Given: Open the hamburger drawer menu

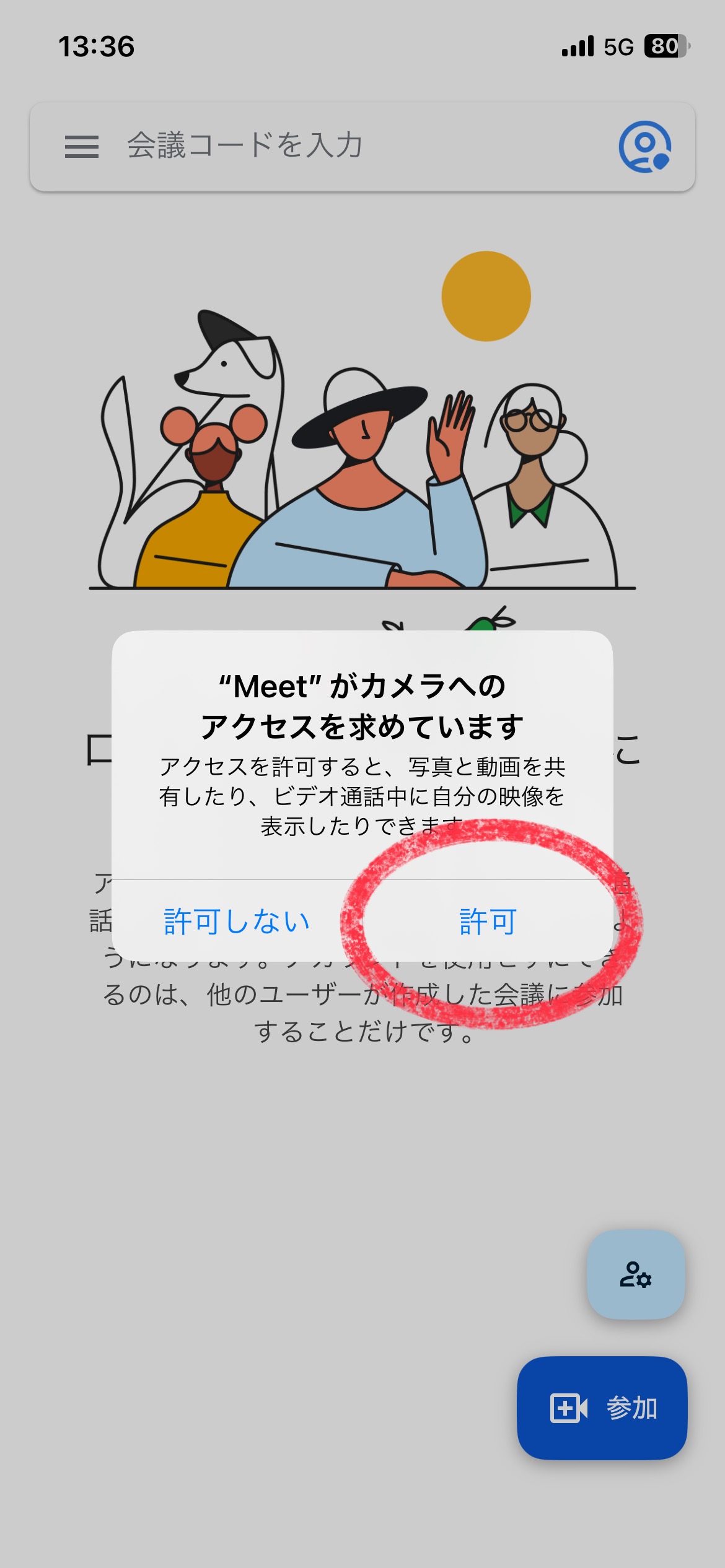Looking at the screenshot, I should click(82, 147).
